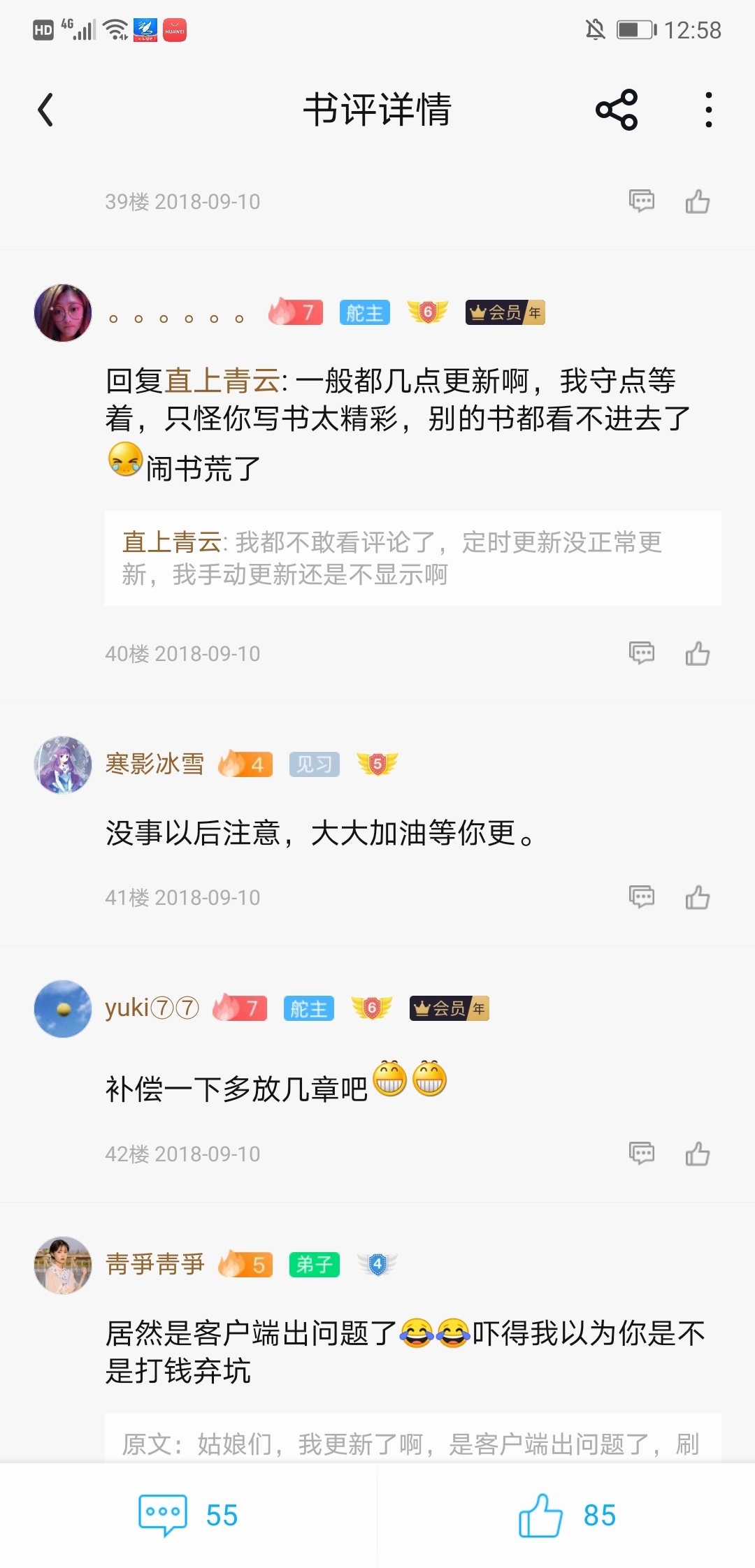
Task: Like 寒影冰雪's 41楼 comment
Action: [x=697, y=896]
